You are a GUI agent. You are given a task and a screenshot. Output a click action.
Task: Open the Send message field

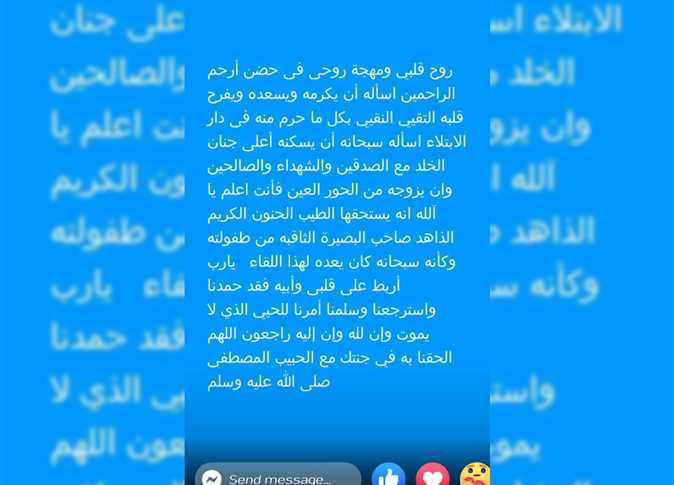pyautogui.click(x=280, y=478)
